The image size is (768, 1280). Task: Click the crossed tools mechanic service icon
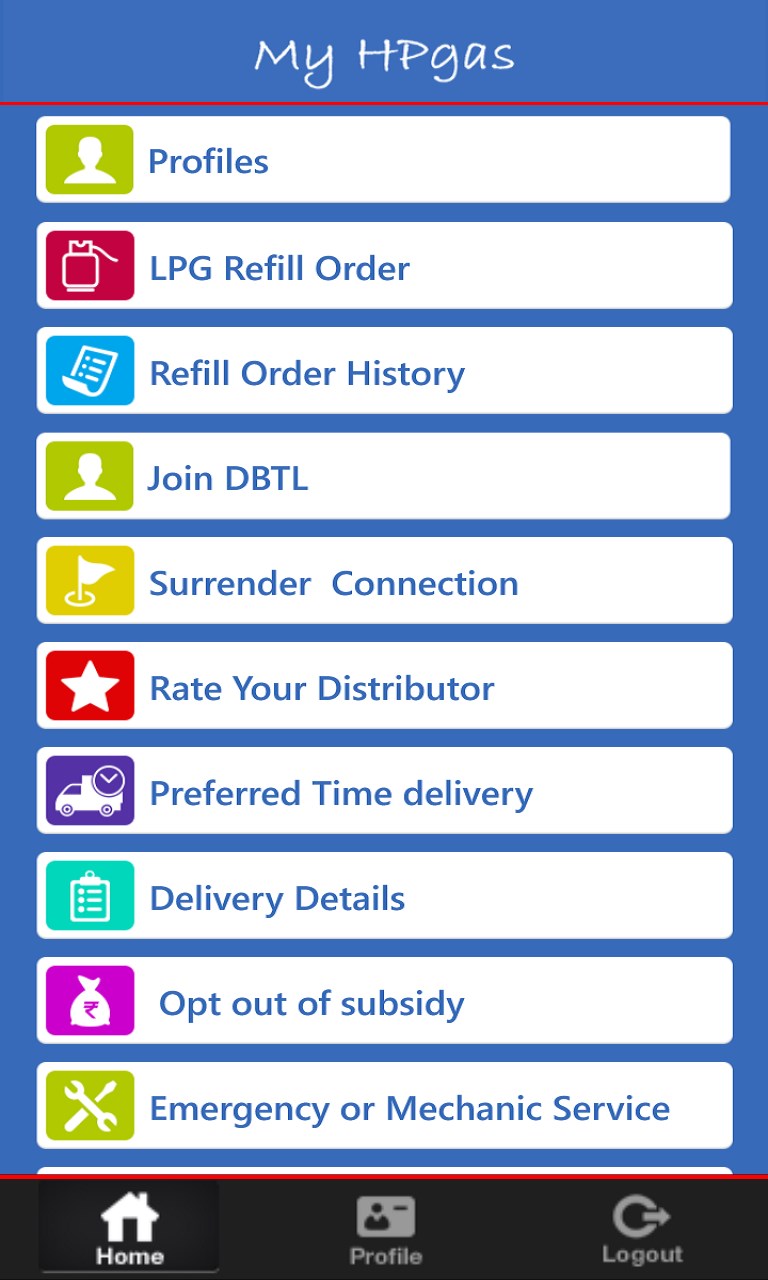(x=89, y=1105)
